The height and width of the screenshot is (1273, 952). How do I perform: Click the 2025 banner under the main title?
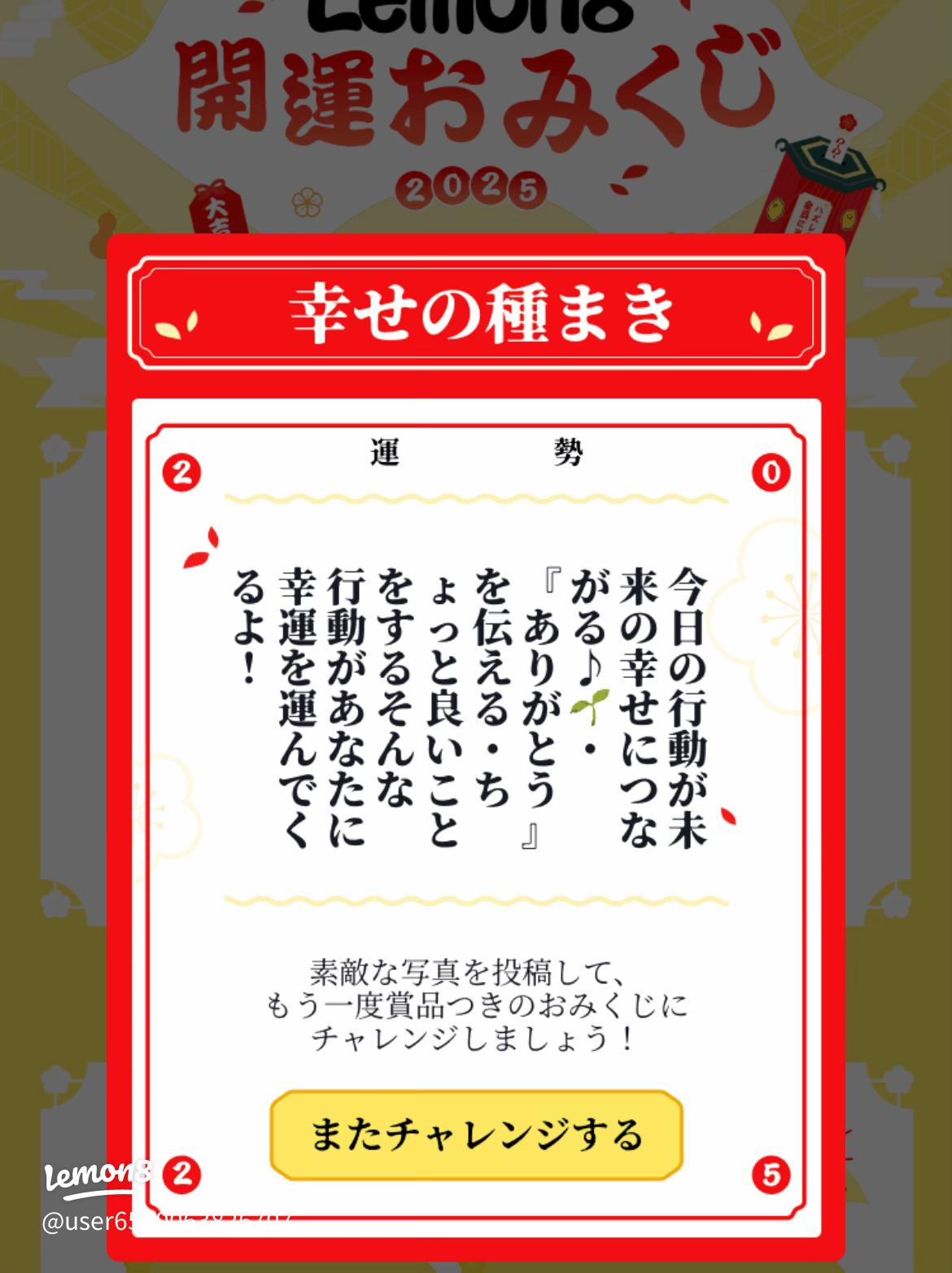(x=476, y=189)
